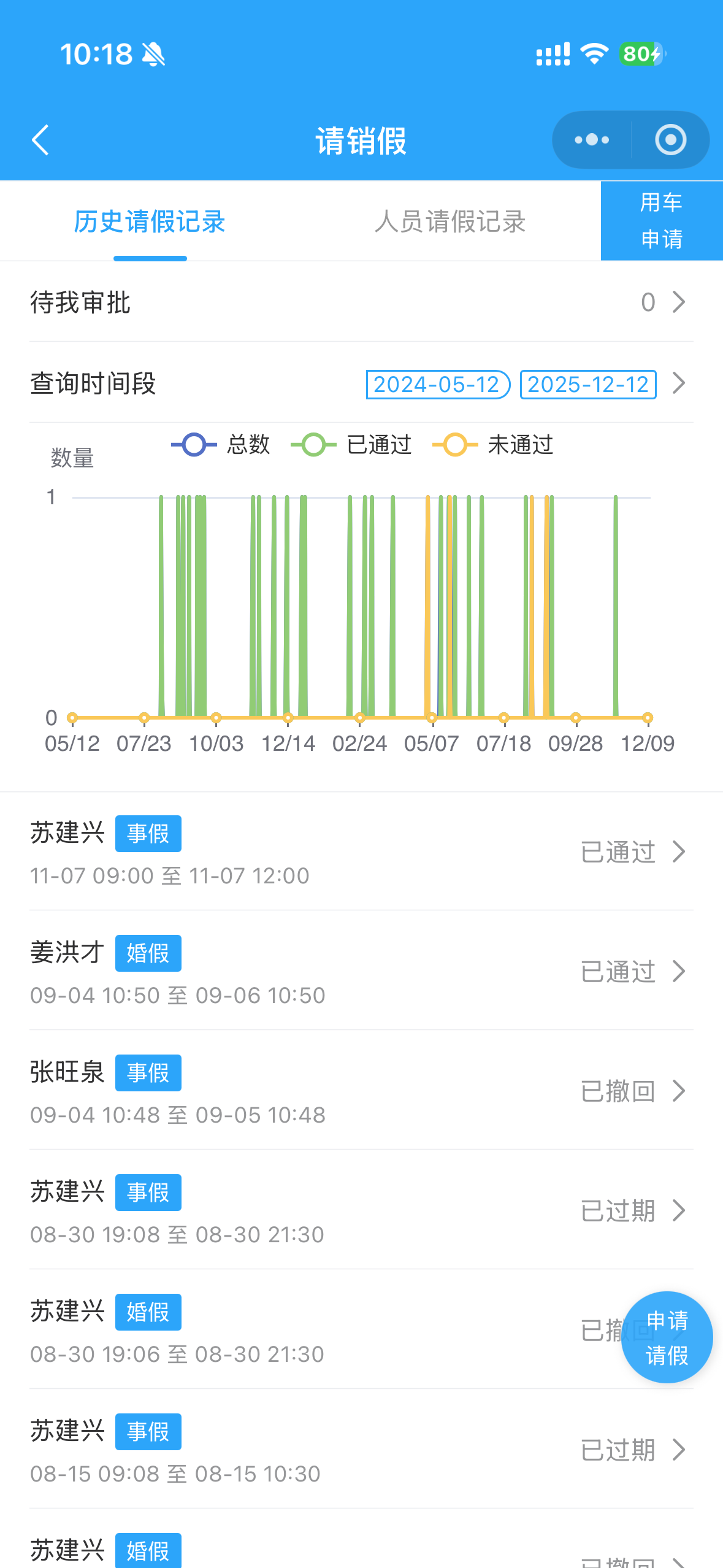The width and height of the screenshot is (723, 1568).
Task: Go back from the 请销假 page
Action: point(40,140)
